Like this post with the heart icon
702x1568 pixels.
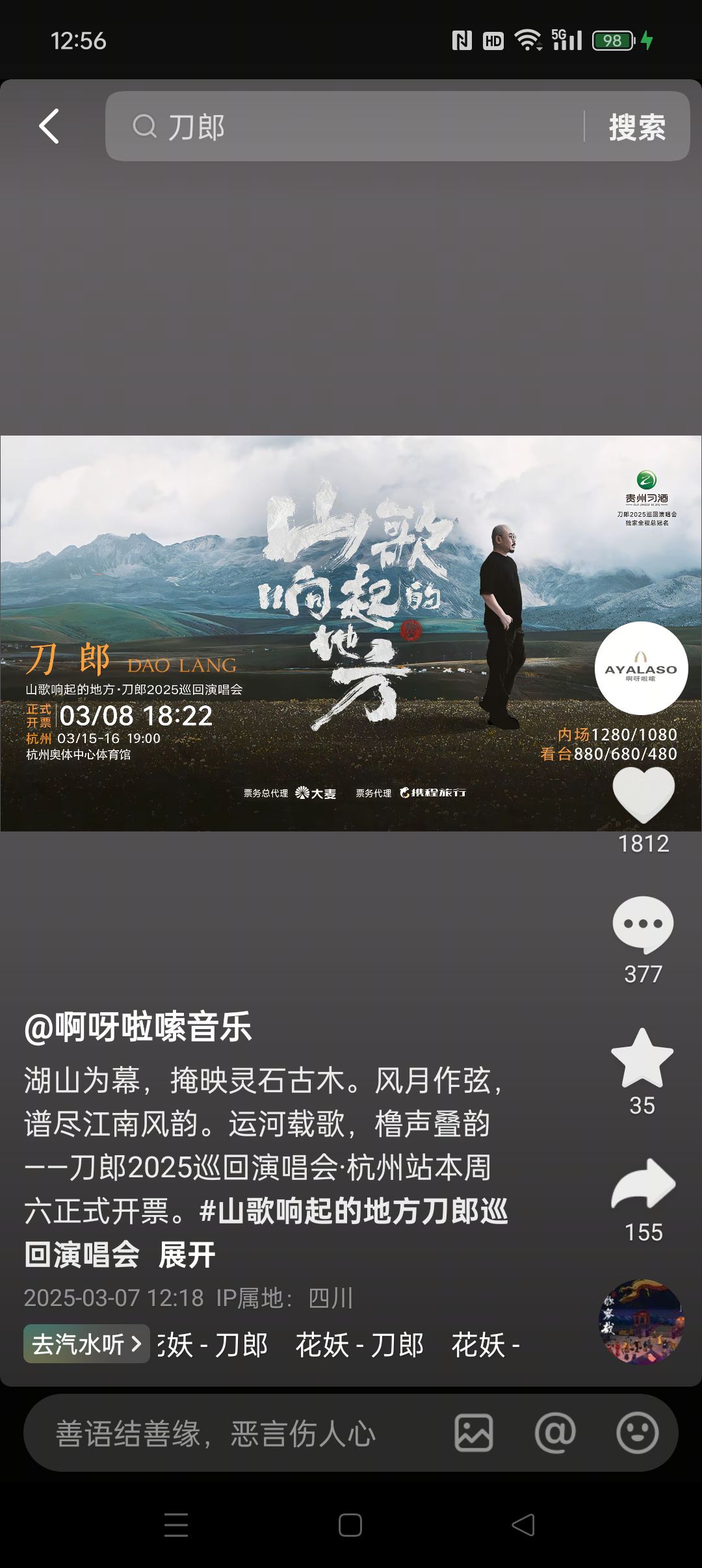[x=643, y=794]
